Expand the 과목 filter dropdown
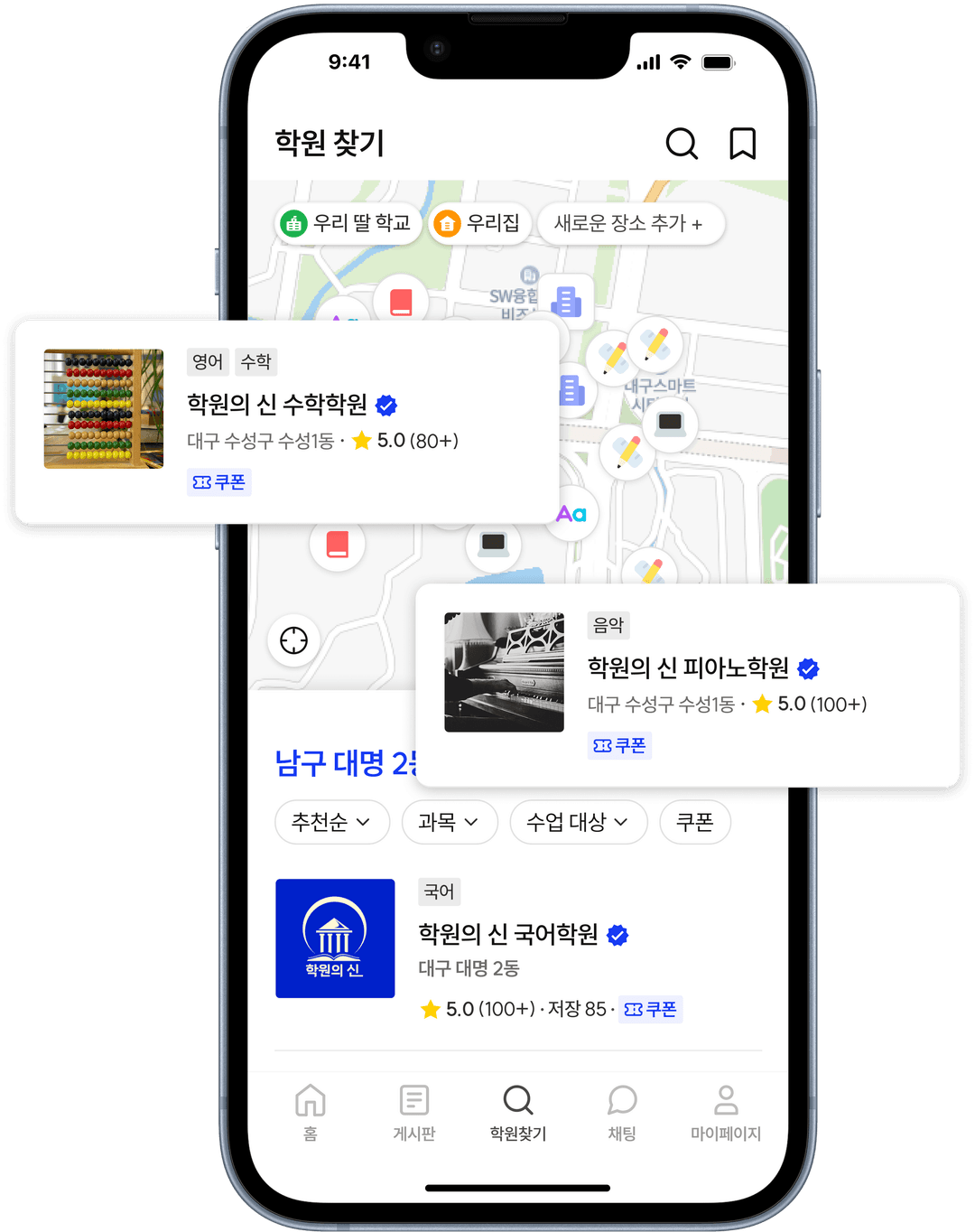 pos(450,822)
